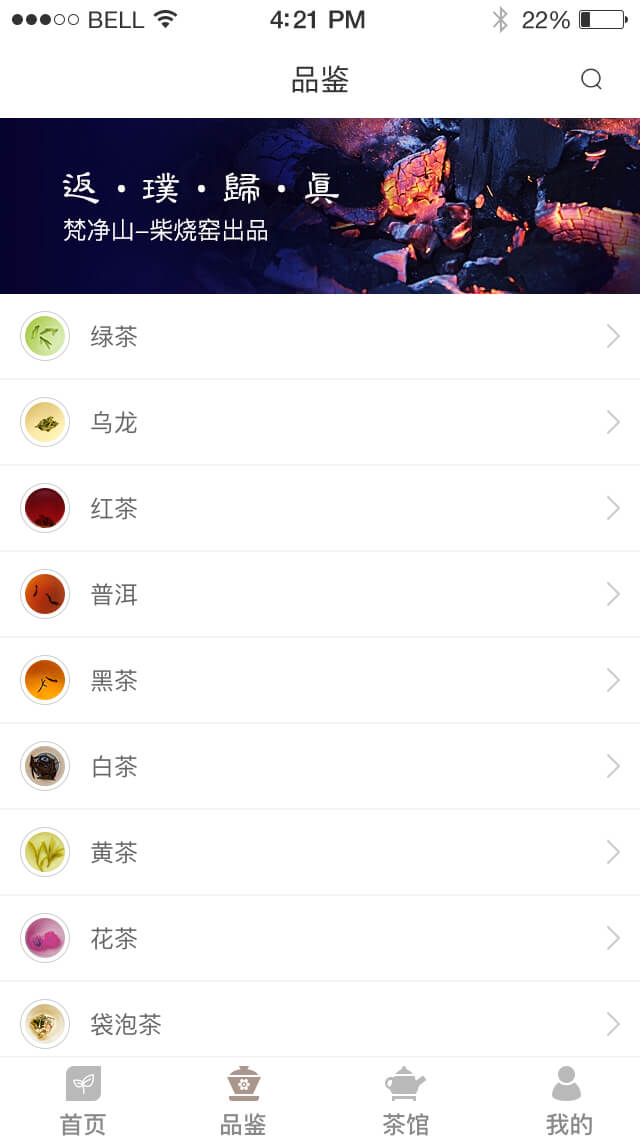Open the 普洱 tea row
640x1136 pixels.
[x=320, y=595]
